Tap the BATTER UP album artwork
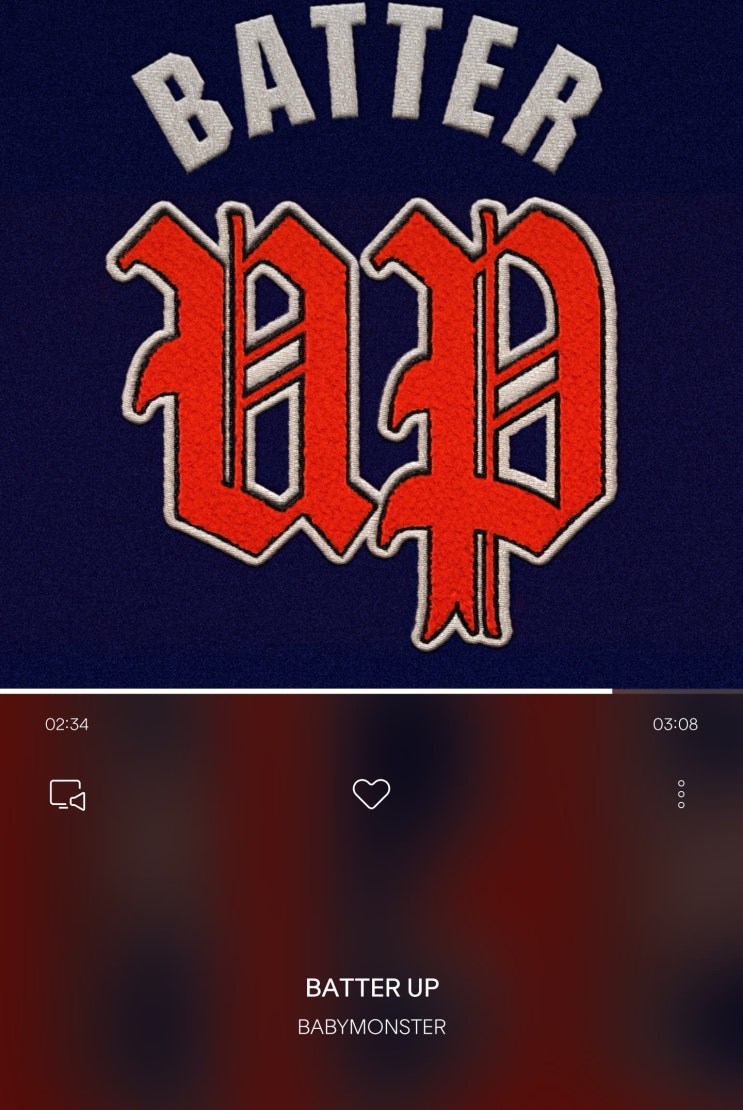 [x=372, y=343]
